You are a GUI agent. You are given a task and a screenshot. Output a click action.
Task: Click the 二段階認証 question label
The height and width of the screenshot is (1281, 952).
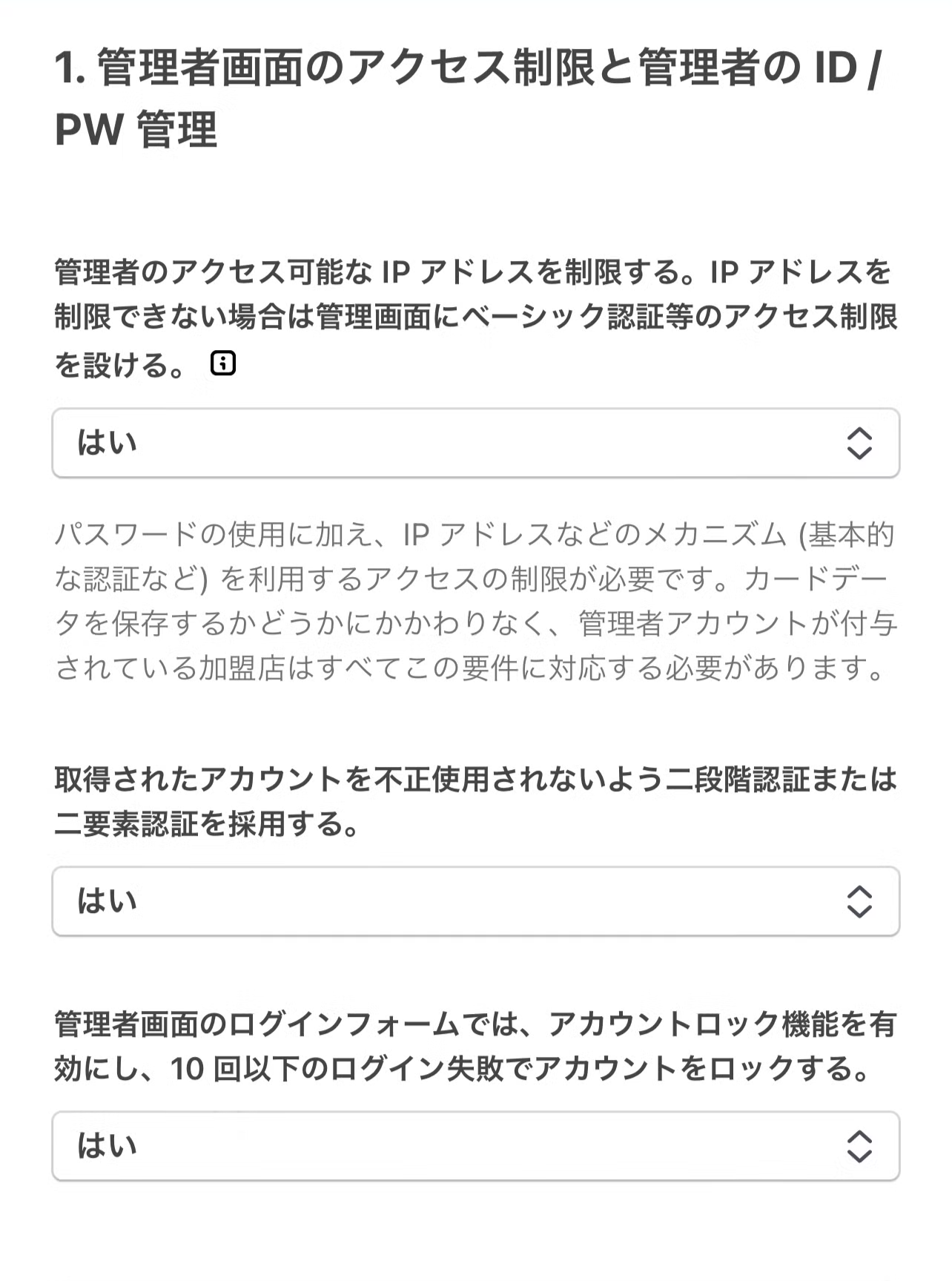pos(475,797)
